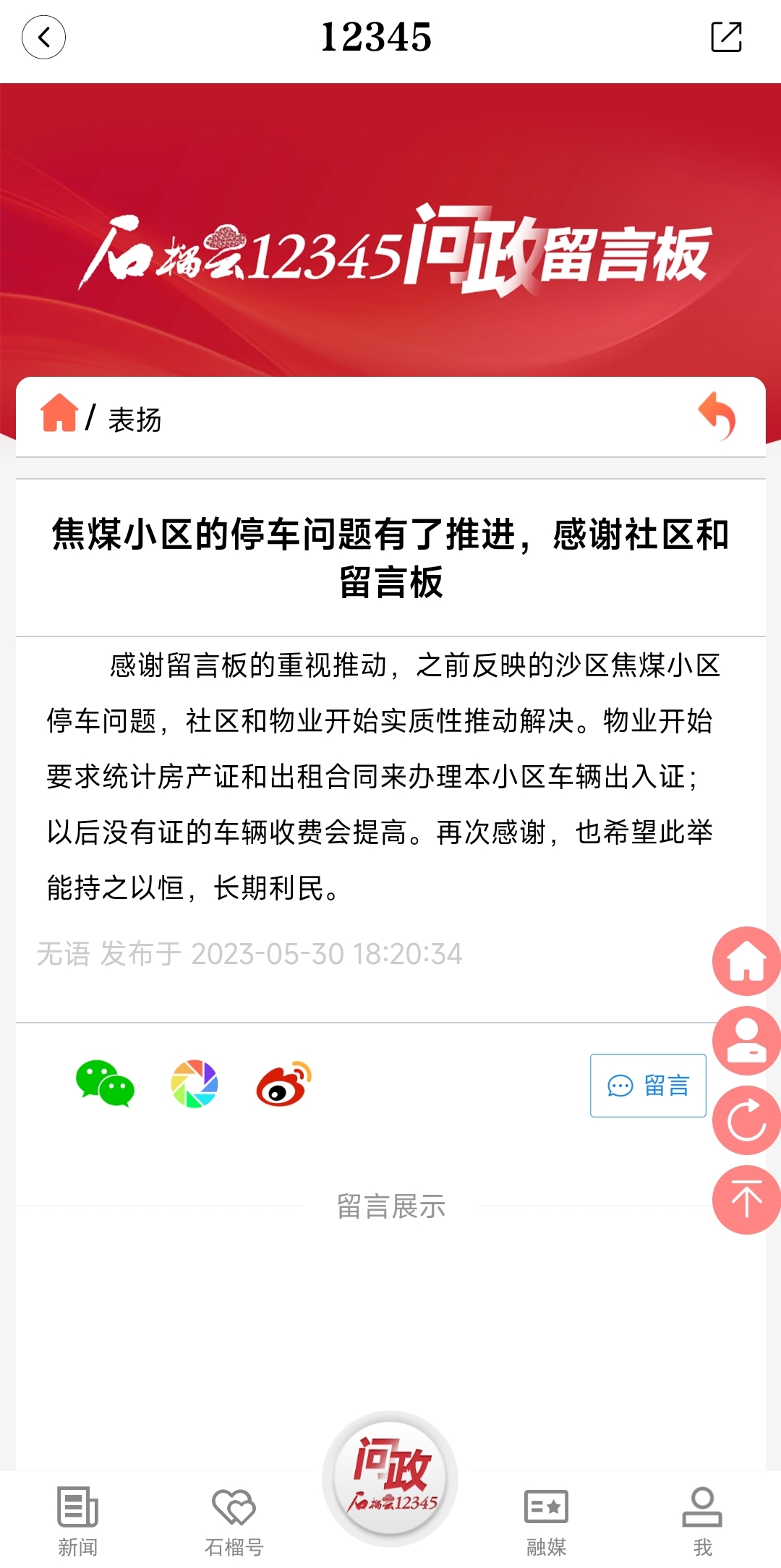The height and width of the screenshot is (1568, 781).
Task: Share this post to WeChat
Action: [x=105, y=1083]
